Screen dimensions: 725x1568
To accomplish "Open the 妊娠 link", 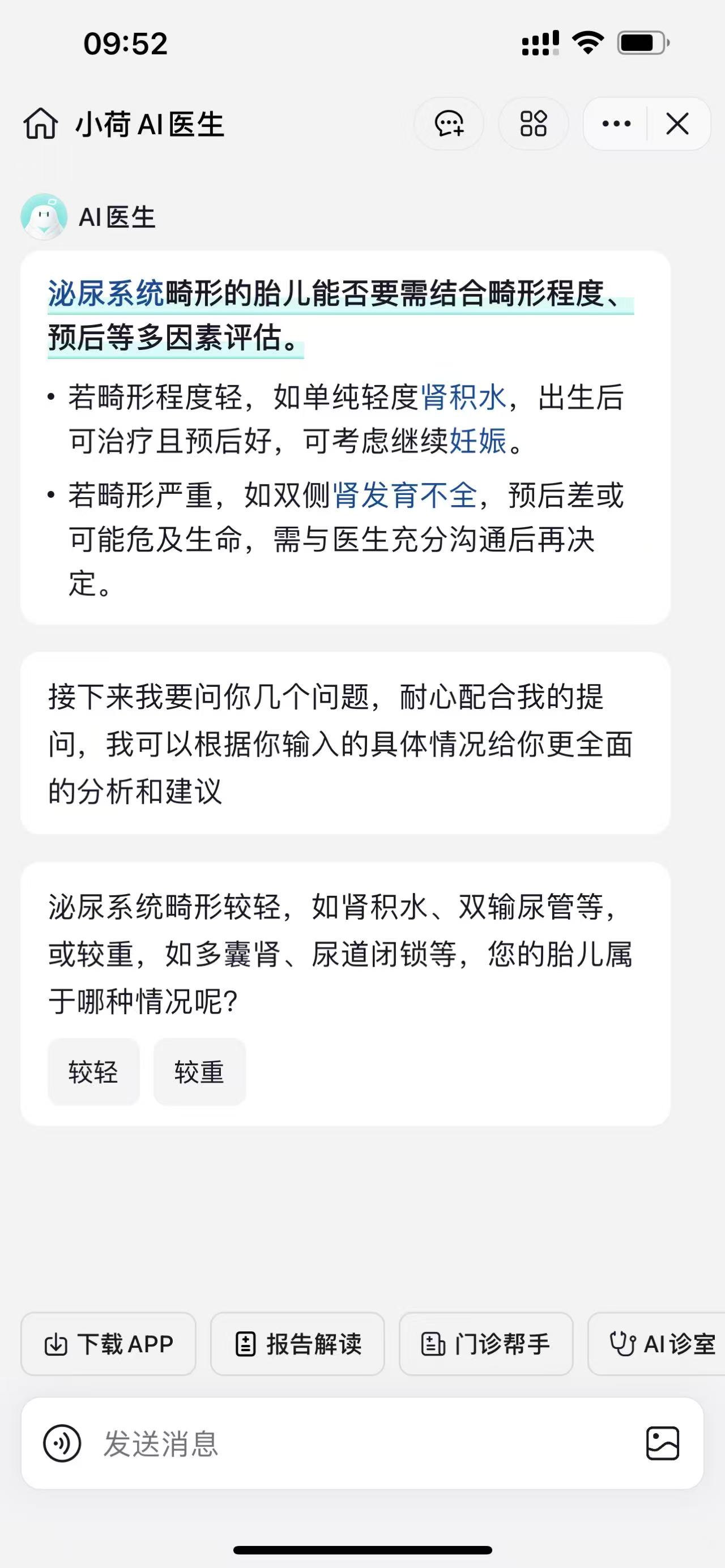I will point(478,441).
